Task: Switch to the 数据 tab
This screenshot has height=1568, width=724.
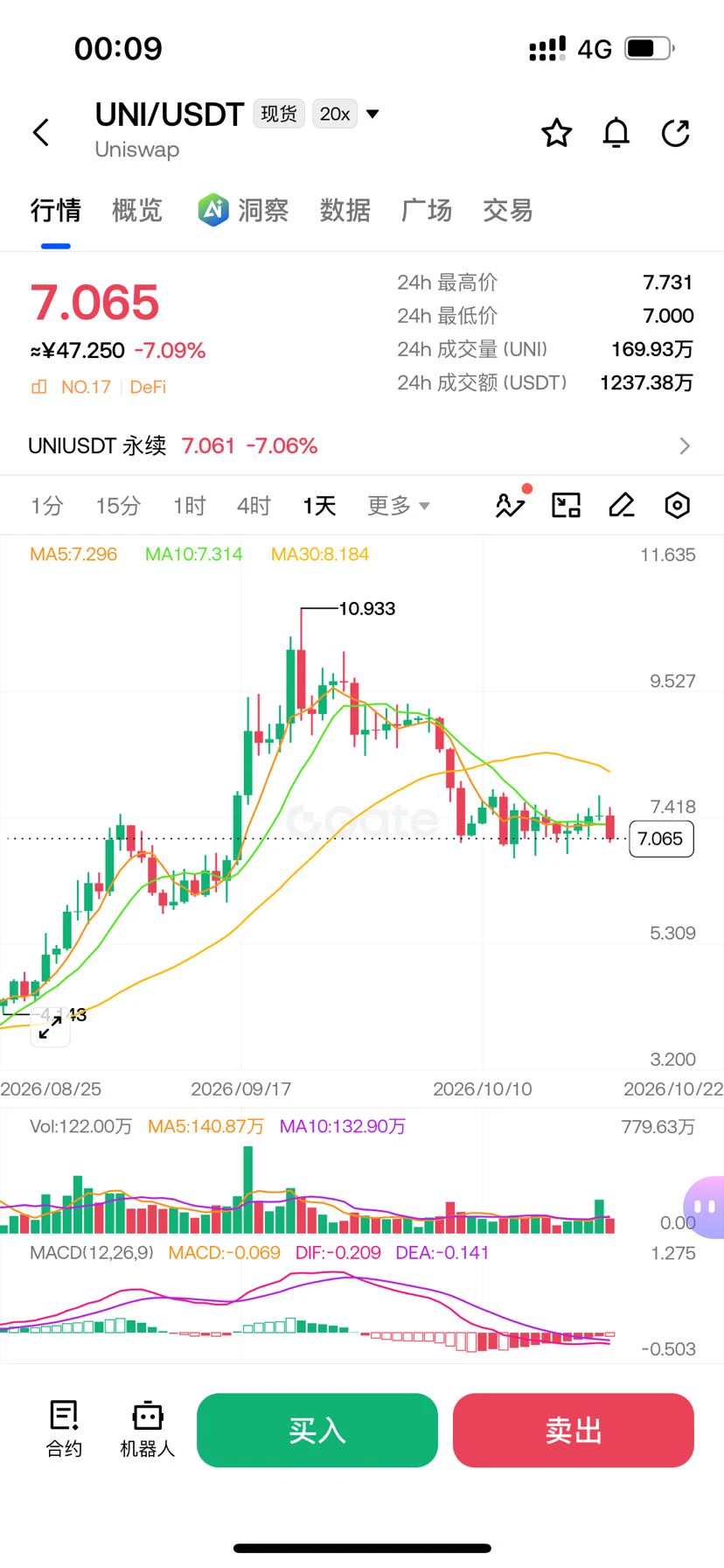Action: (x=345, y=210)
